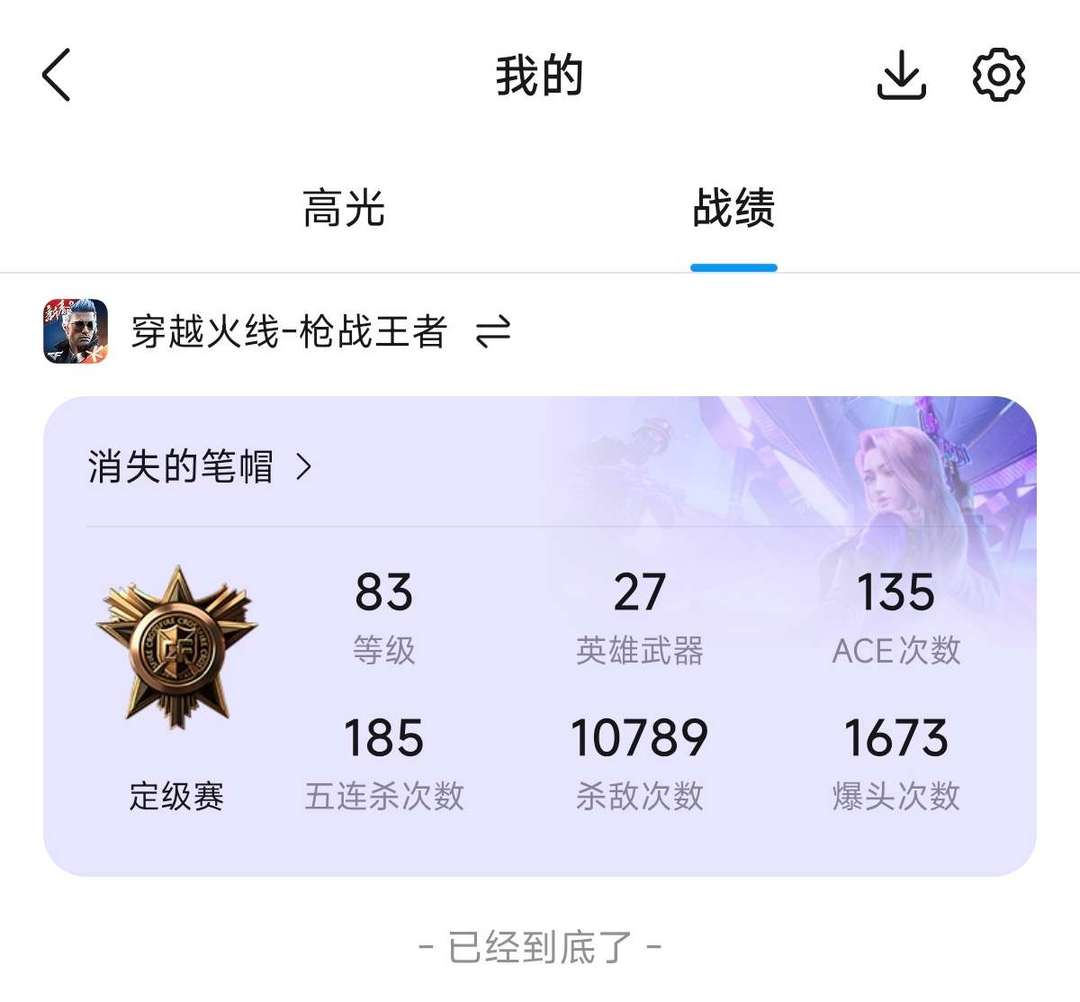The image size is (1080, 1002).
Task: Select the 战绩 tab
Action: coord(733,209)
